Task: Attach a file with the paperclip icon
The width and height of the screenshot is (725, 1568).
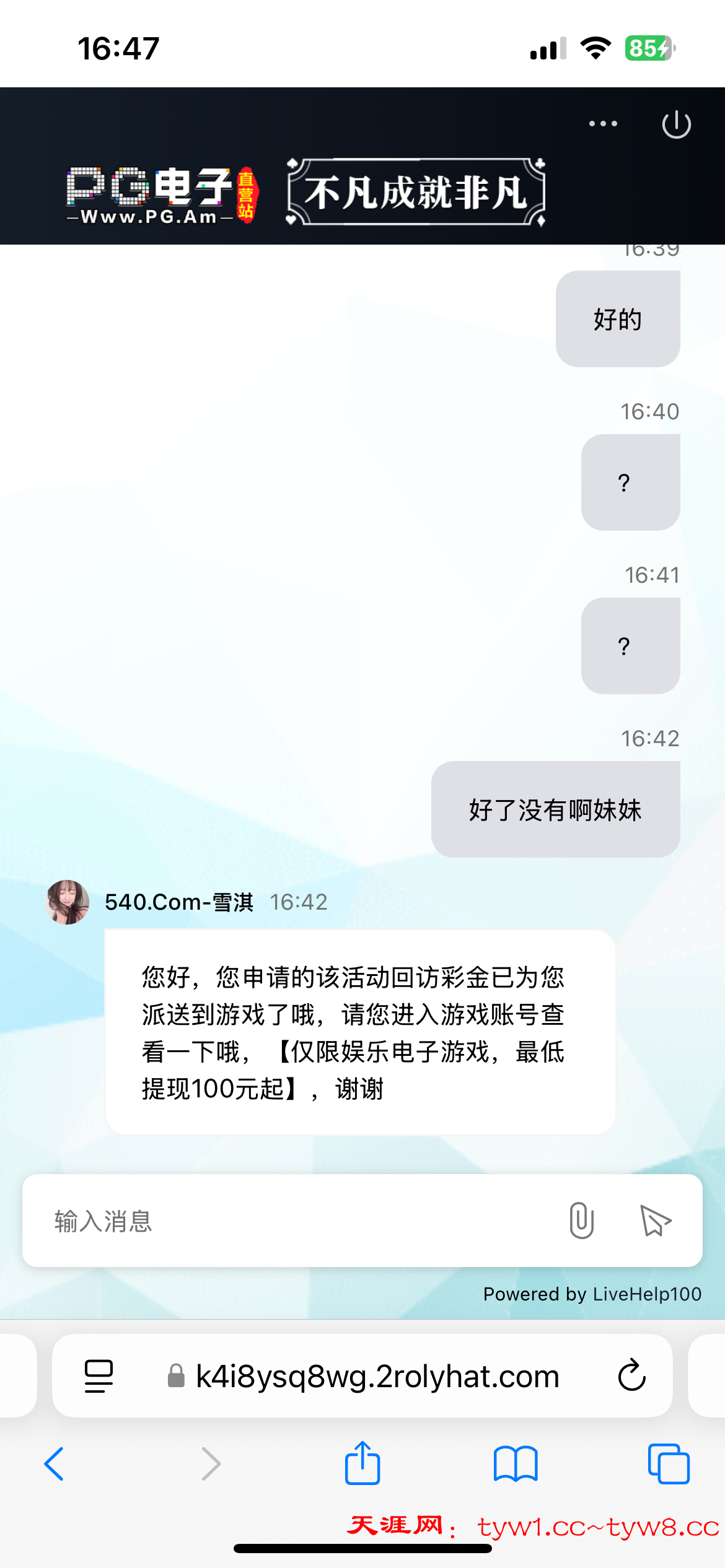Action: pos(581,1221)
